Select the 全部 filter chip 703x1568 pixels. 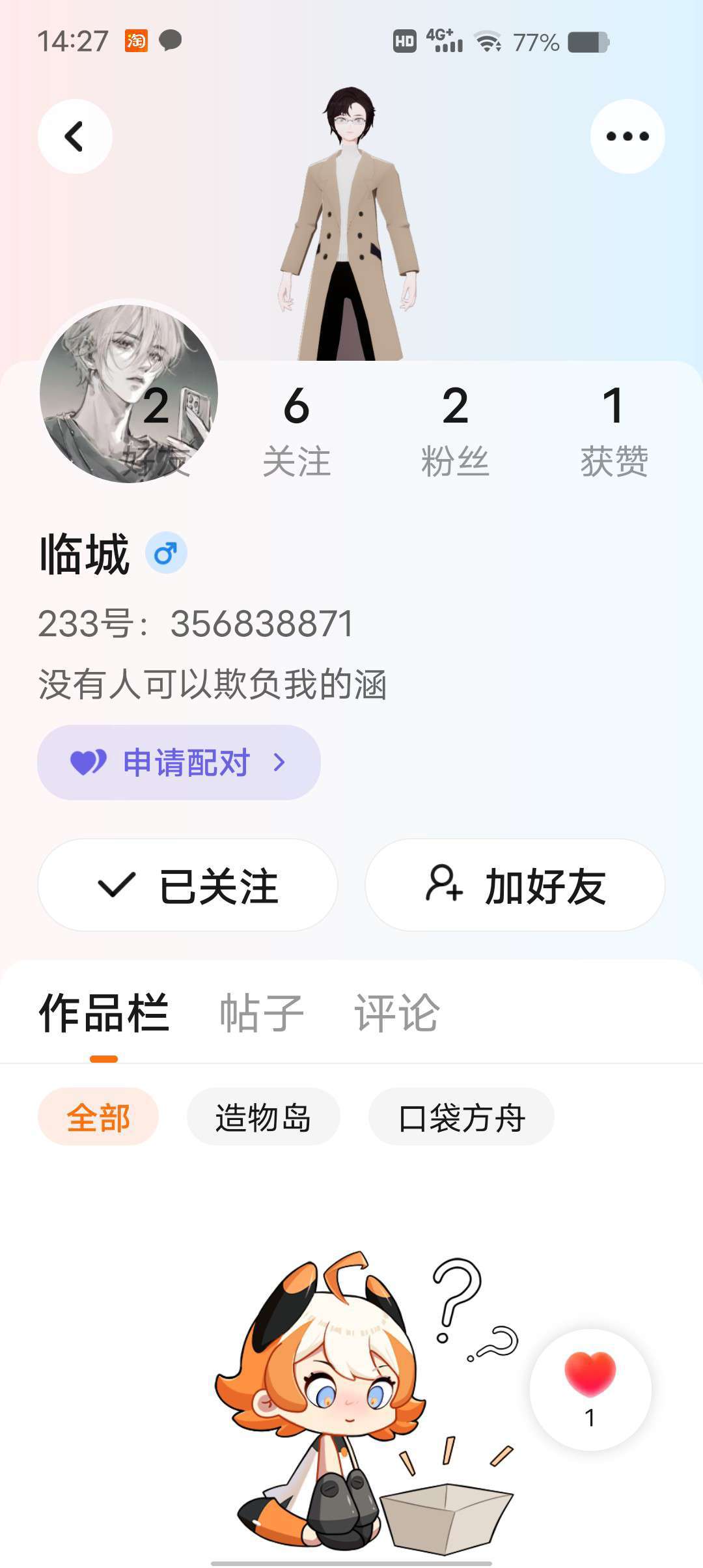tap(98, 1117)
